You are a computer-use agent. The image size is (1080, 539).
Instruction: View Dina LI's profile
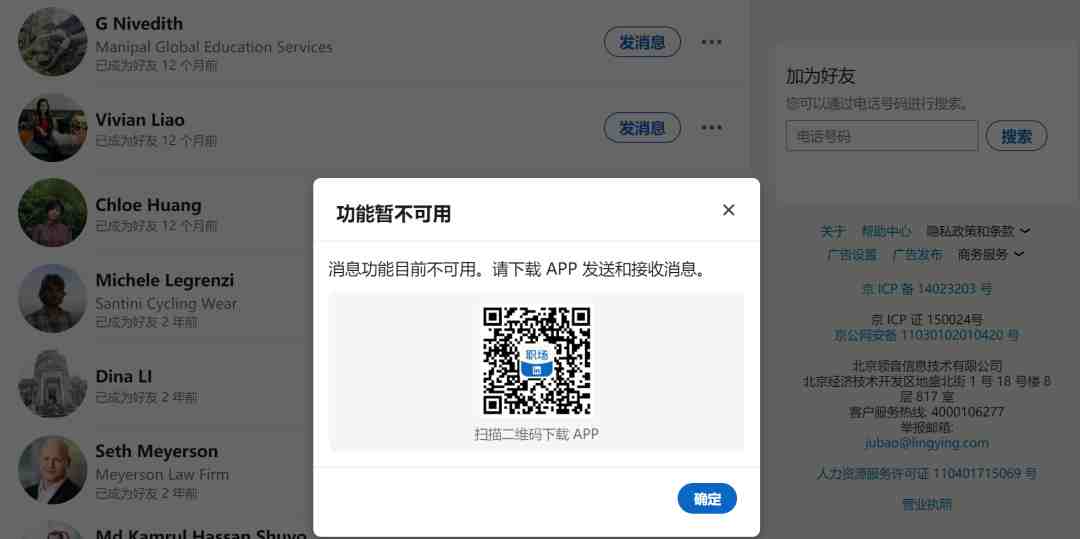(x=123, y=377)
